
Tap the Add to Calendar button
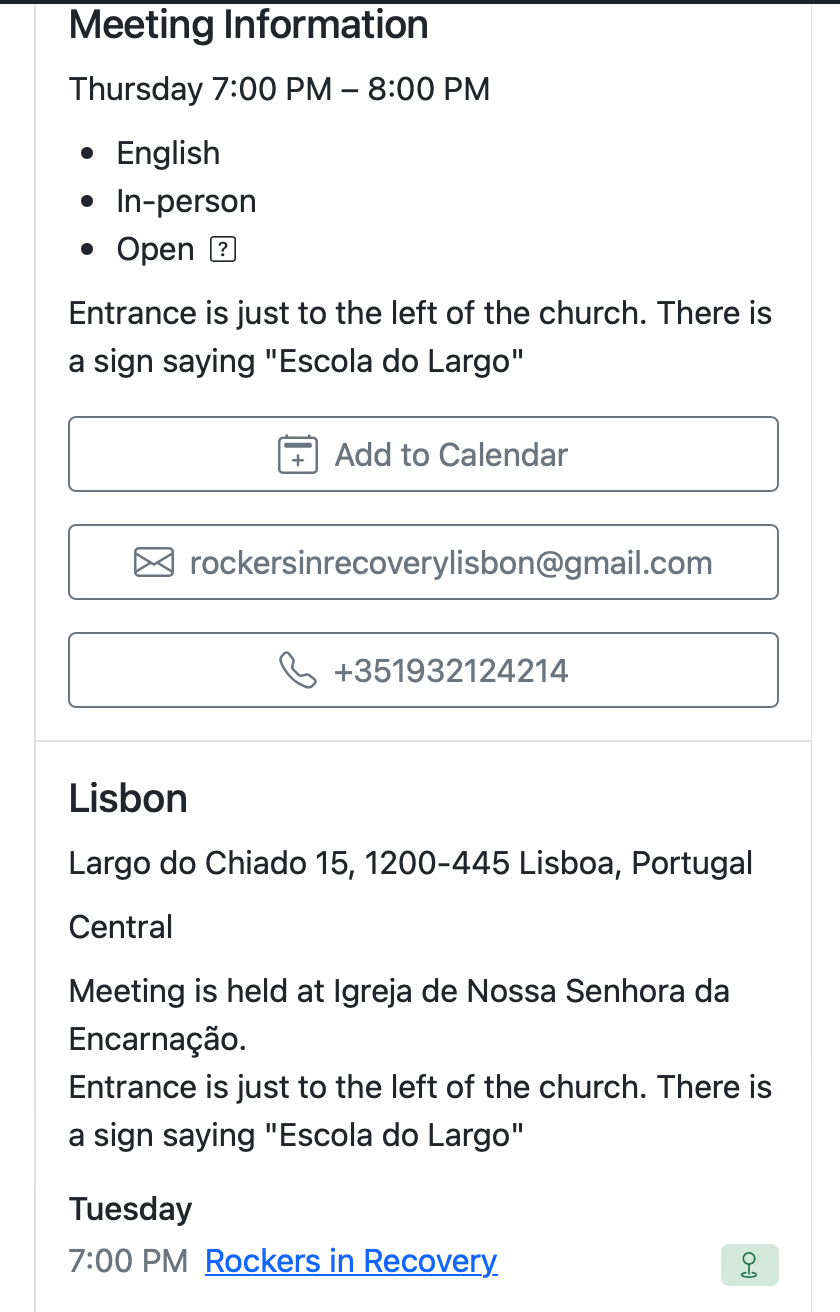coord(423,455)
